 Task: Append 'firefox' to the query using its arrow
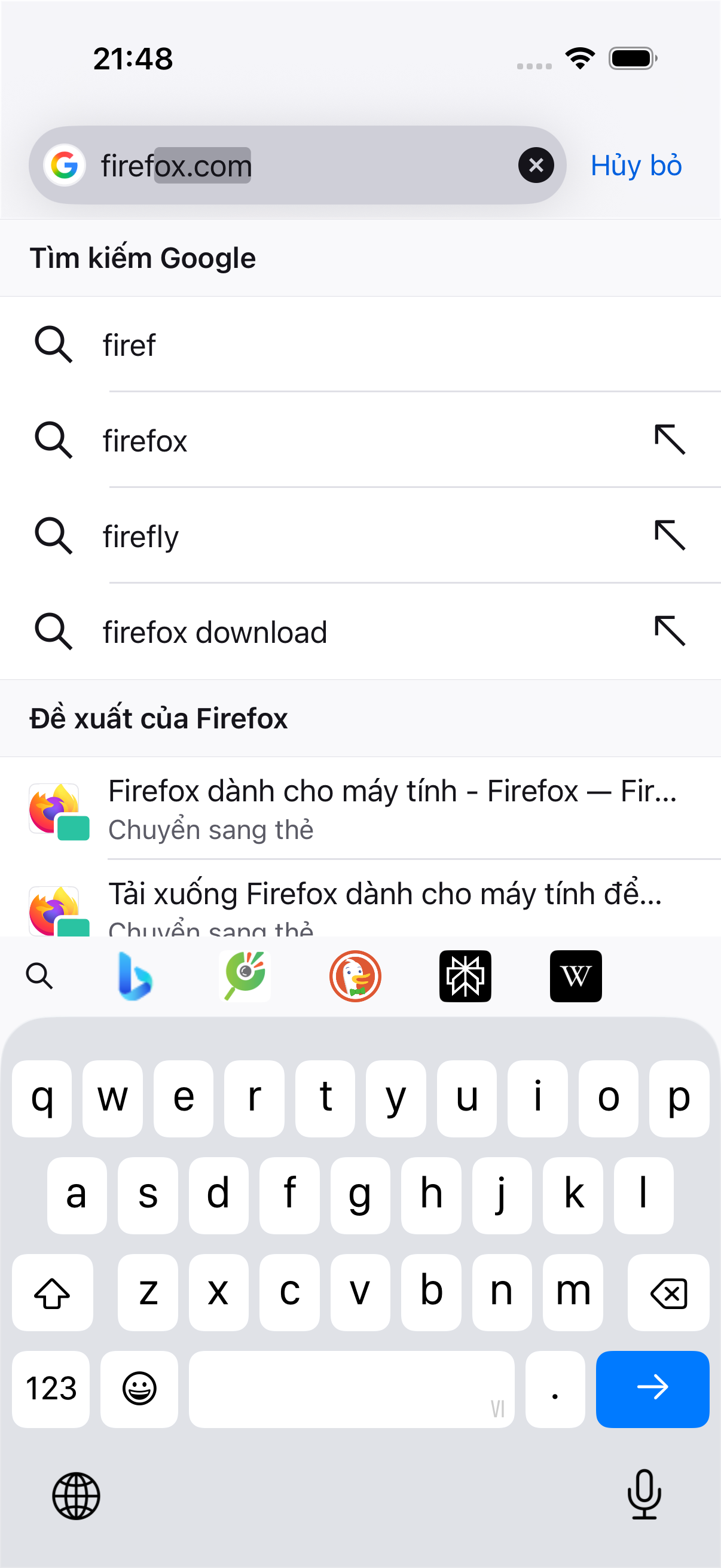point(669,440)
